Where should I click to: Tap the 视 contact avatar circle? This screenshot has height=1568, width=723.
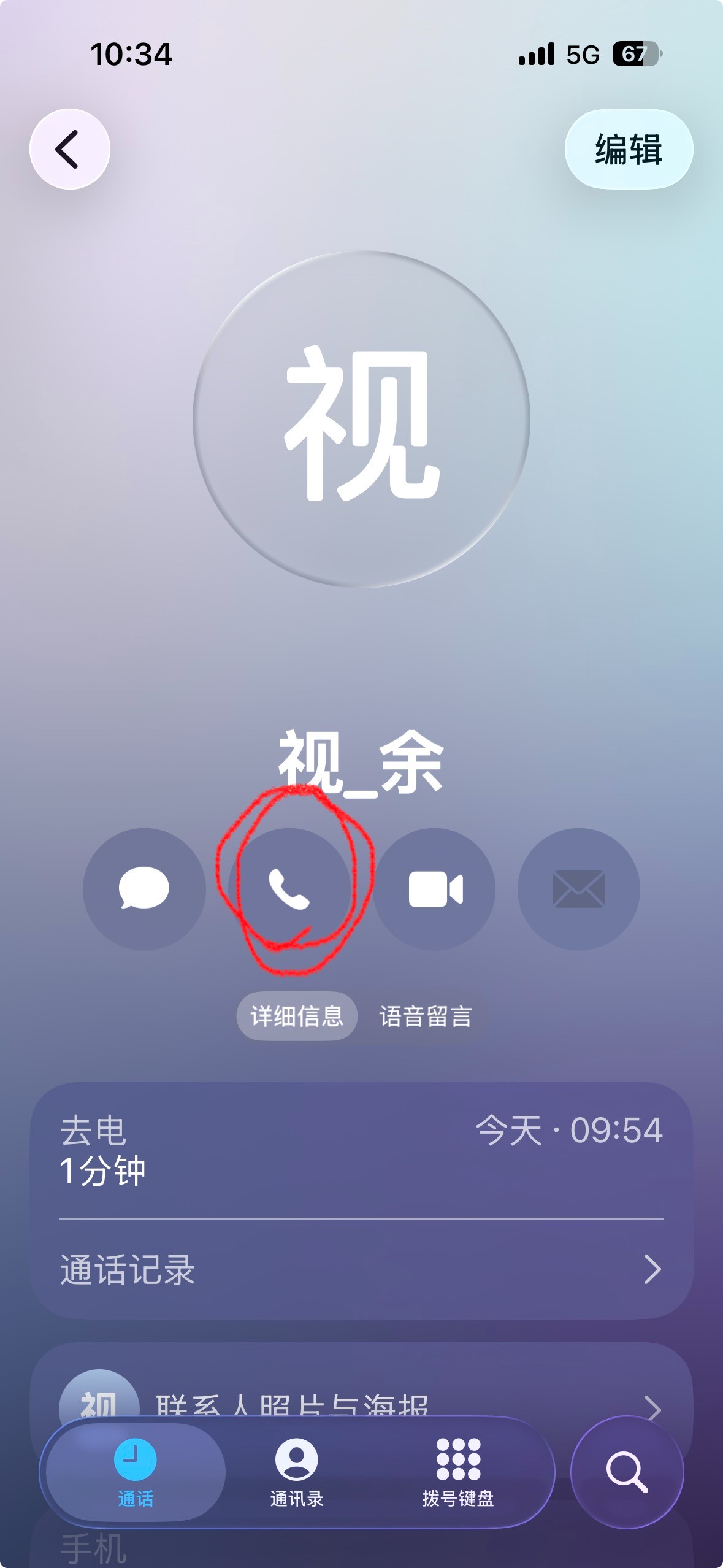click(x=361, y=419)
